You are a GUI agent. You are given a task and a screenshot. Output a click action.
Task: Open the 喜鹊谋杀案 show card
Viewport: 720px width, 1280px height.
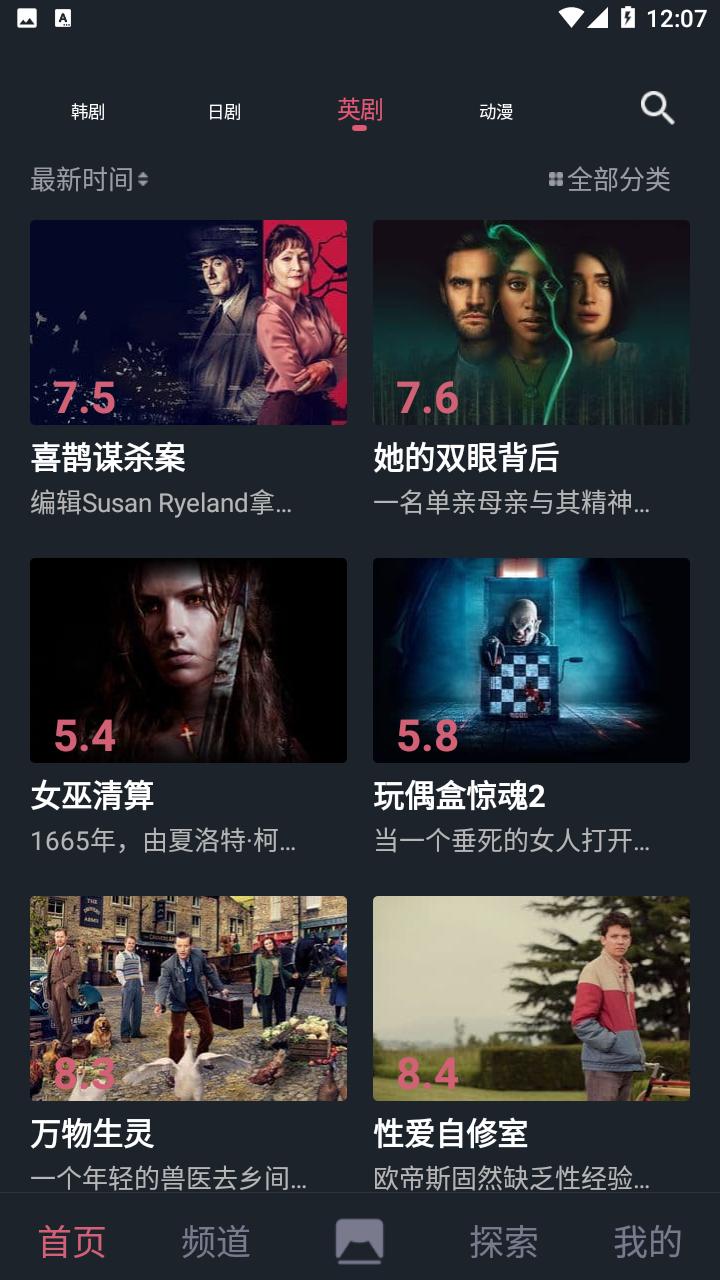(x=188, y=323)
